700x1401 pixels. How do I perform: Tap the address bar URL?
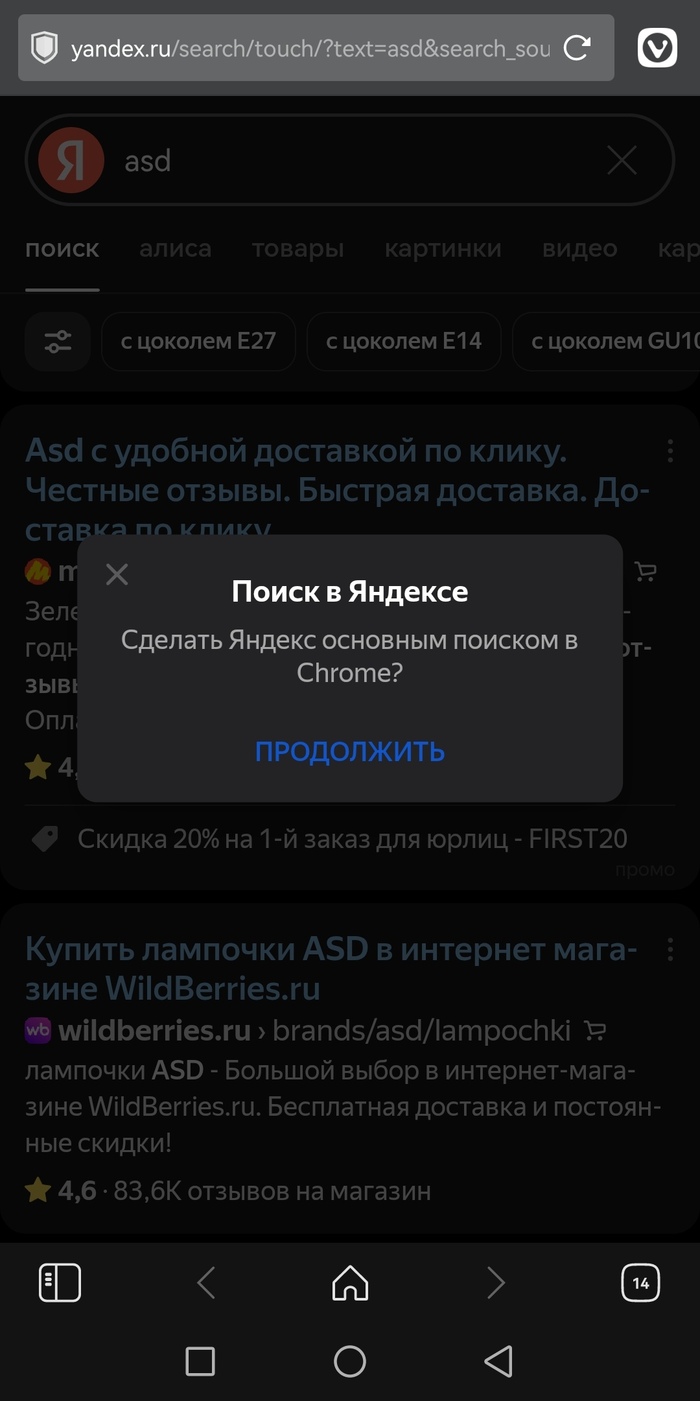pos(310,48)
